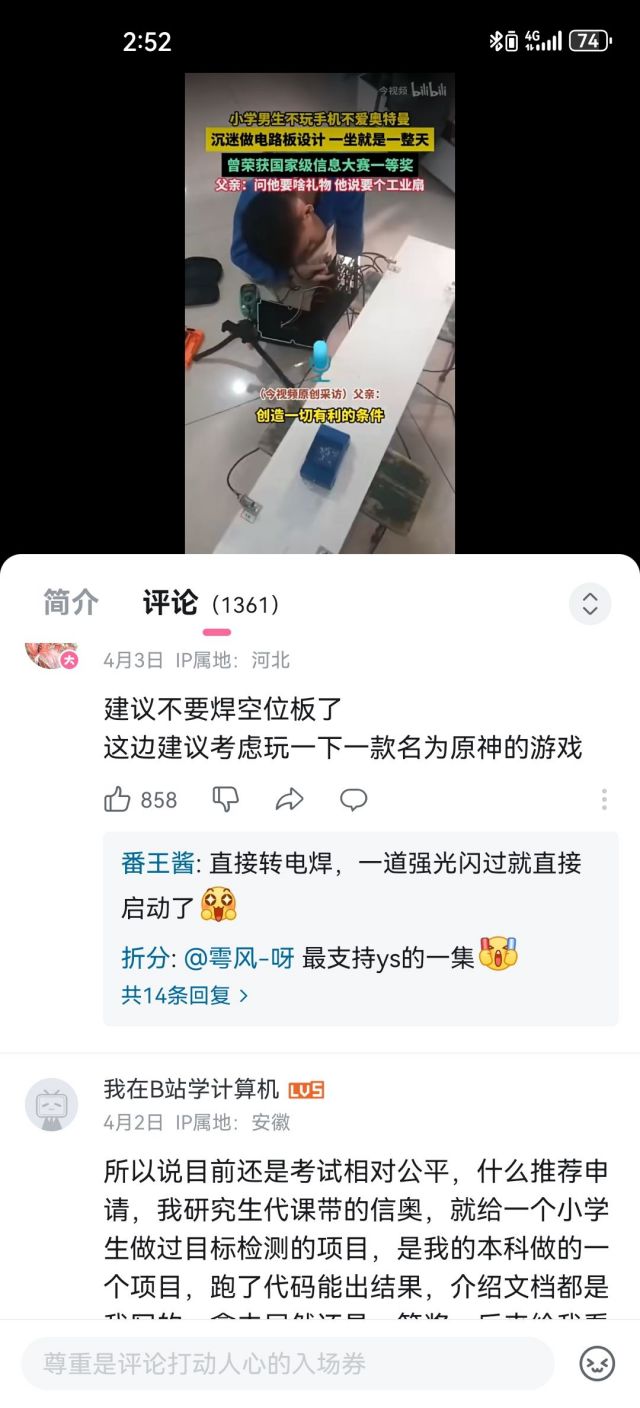Reply to the 原神 game comment
The height and width of the screenshot is (1408, 640).
pos(353,799)
